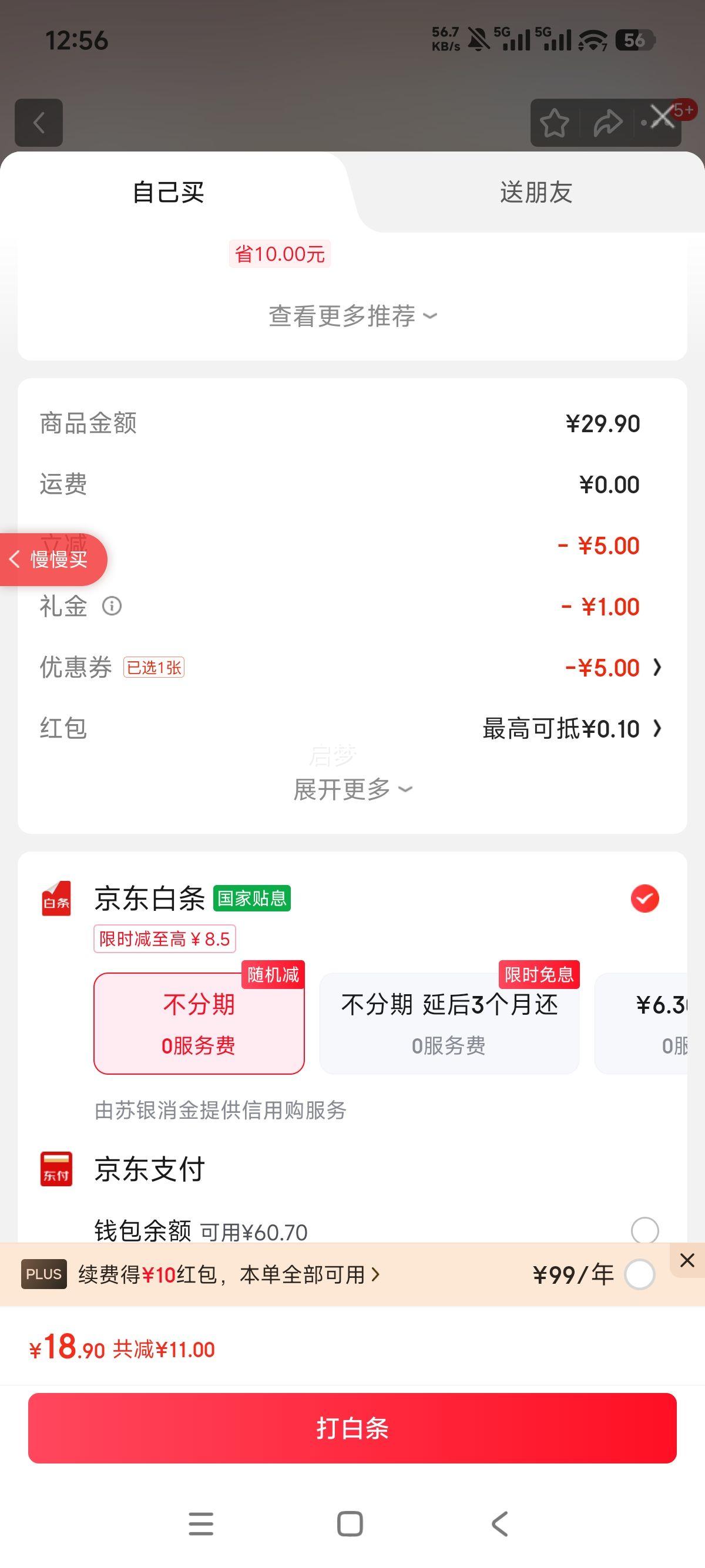Open the 慢慢买 side panel
Image resolution: width=705 pixels, height=1568 pixels.
point(52,560)
